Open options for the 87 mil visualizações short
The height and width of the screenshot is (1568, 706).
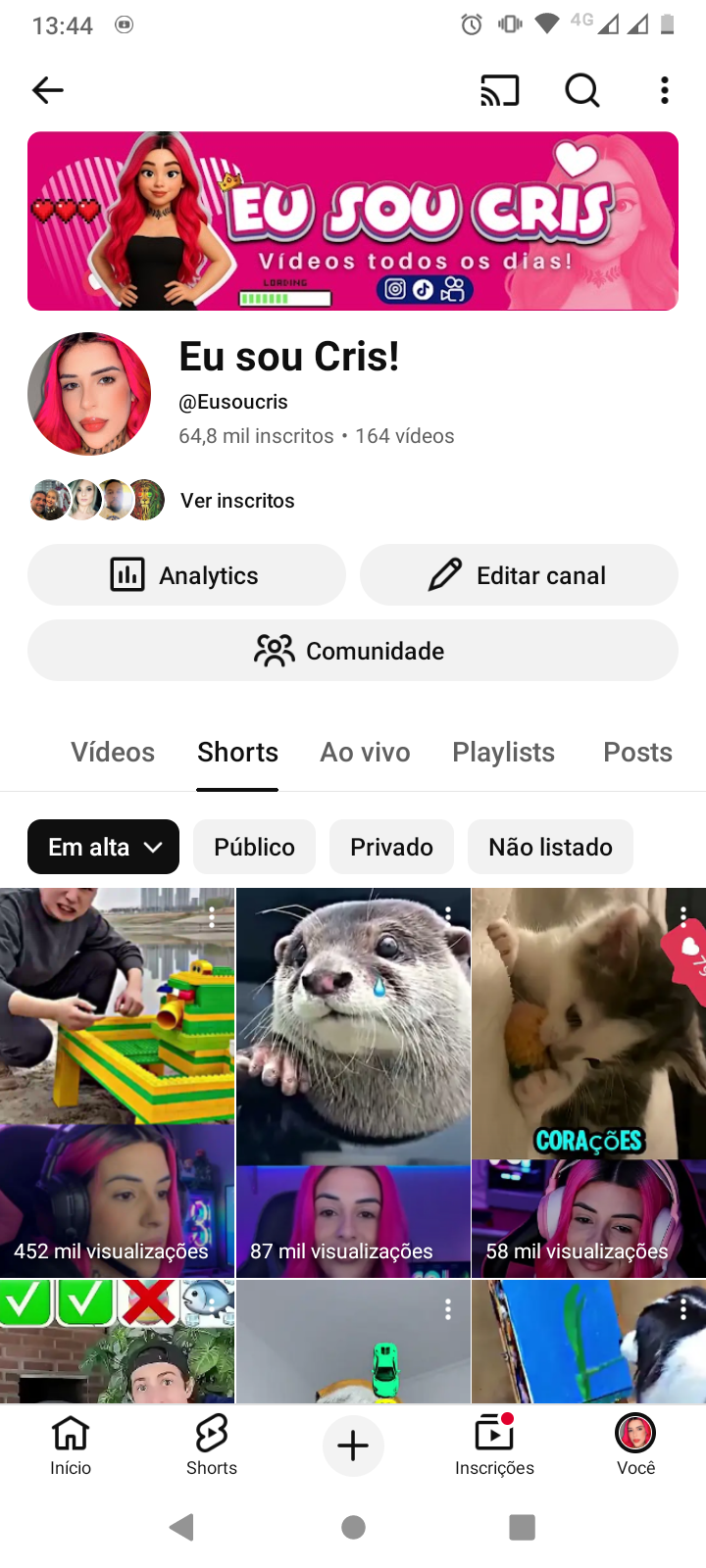point(448,914)
